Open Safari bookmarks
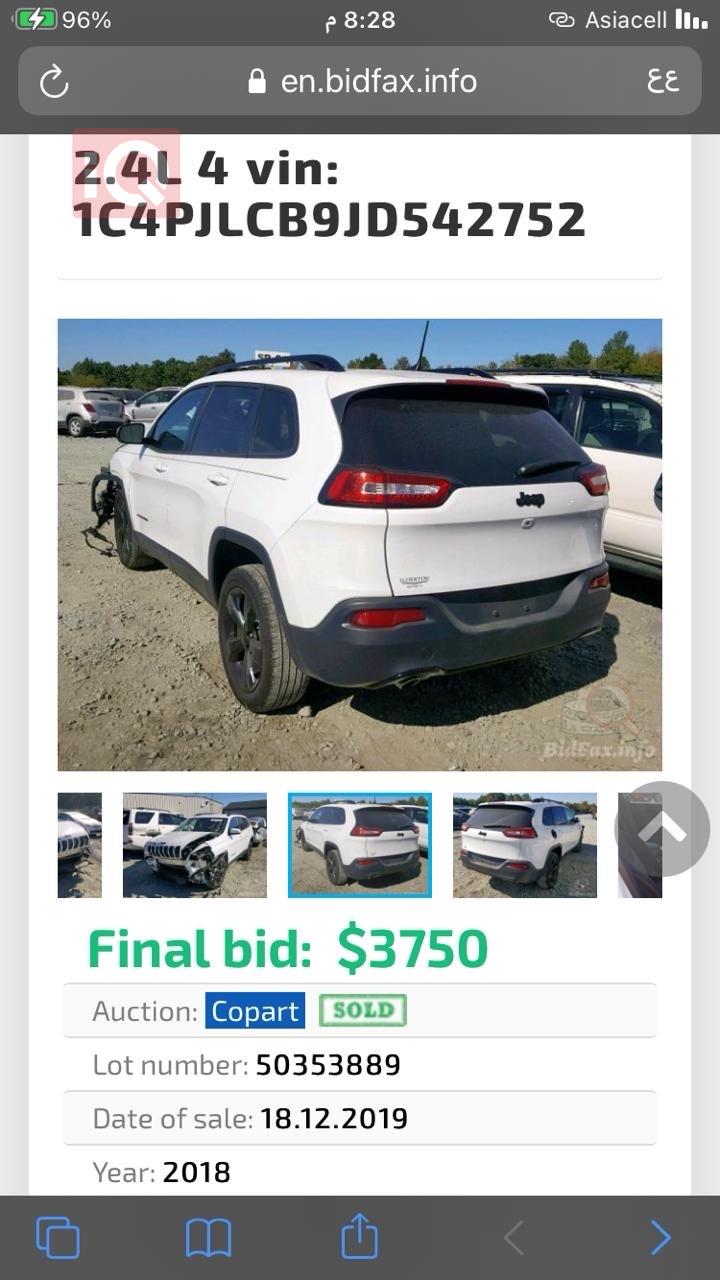 point(208,1238)
